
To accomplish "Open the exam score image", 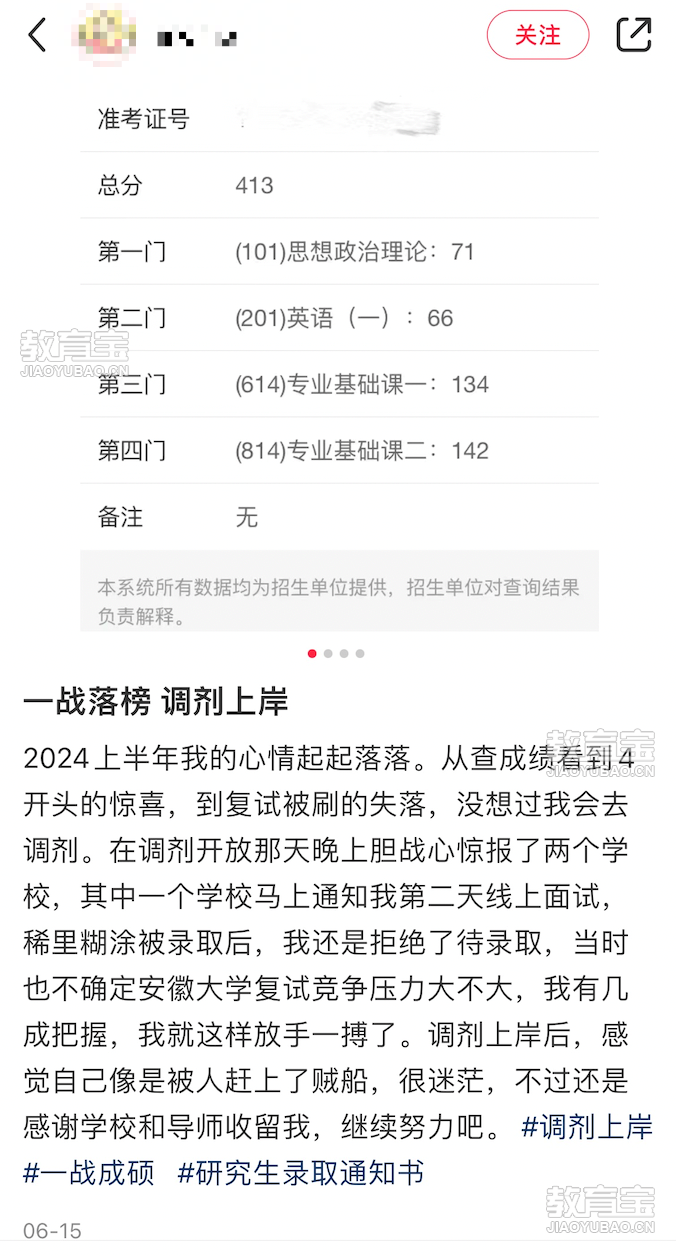I will coord(338,350).
